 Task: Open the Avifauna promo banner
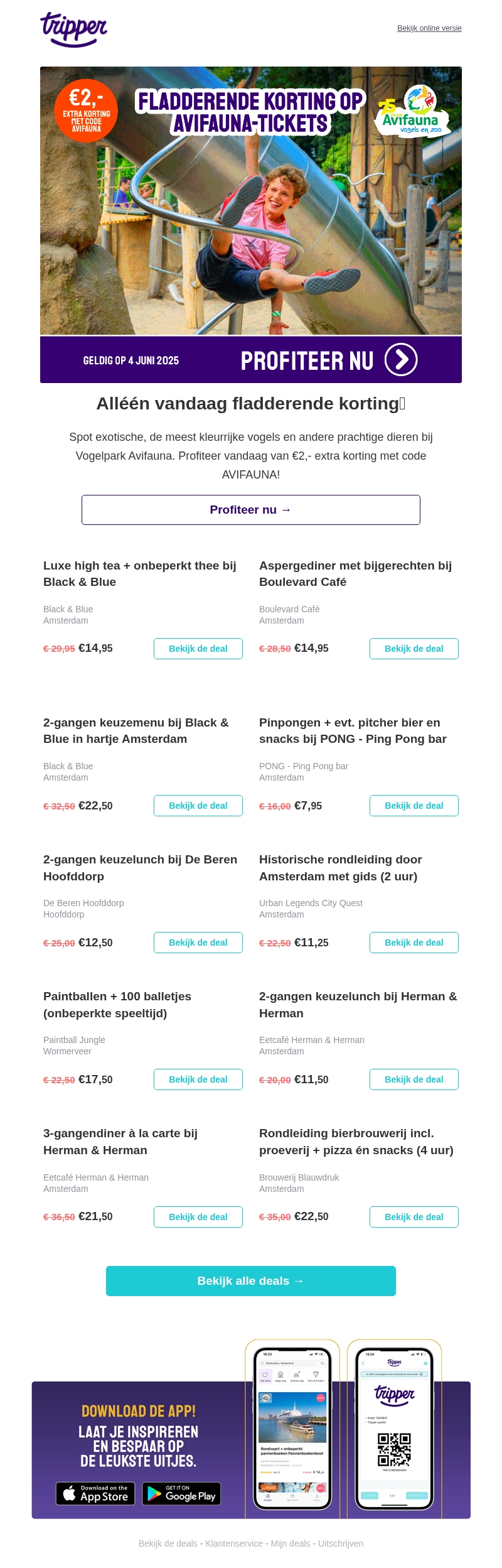[x=251, y=224]
